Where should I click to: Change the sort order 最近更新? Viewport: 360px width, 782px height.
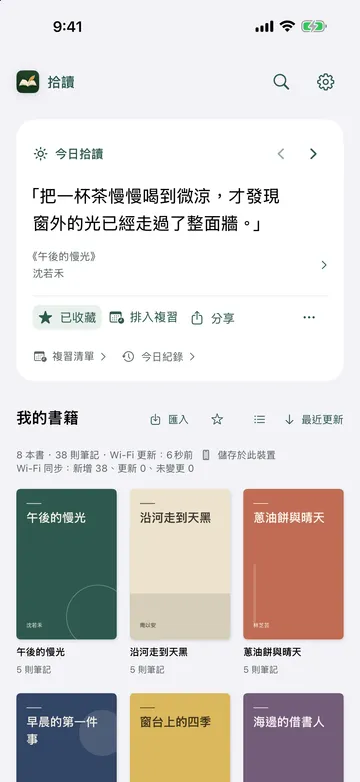click(x=314, y=420)
